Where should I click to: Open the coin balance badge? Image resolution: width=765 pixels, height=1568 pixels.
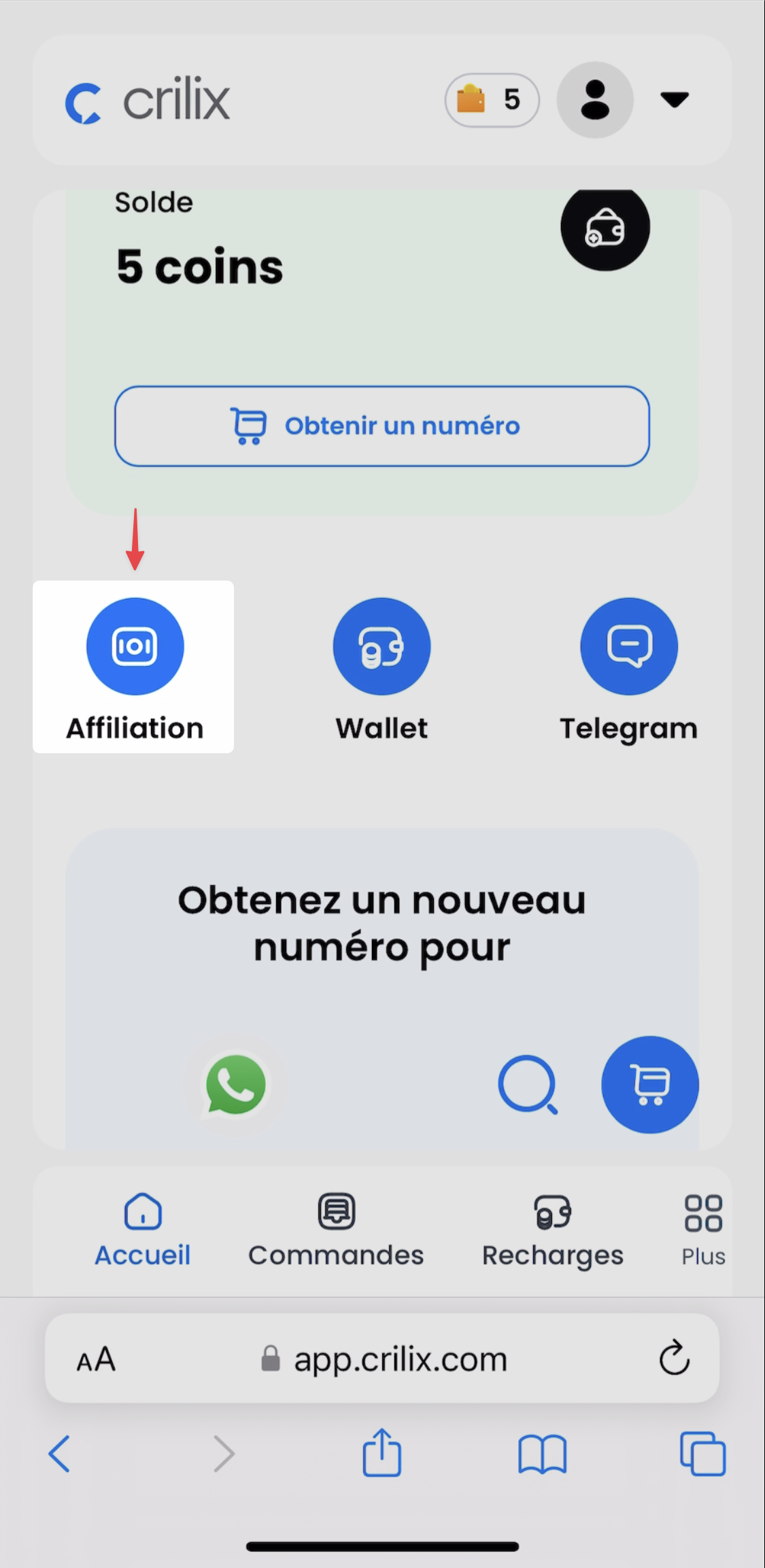(492, 101)
